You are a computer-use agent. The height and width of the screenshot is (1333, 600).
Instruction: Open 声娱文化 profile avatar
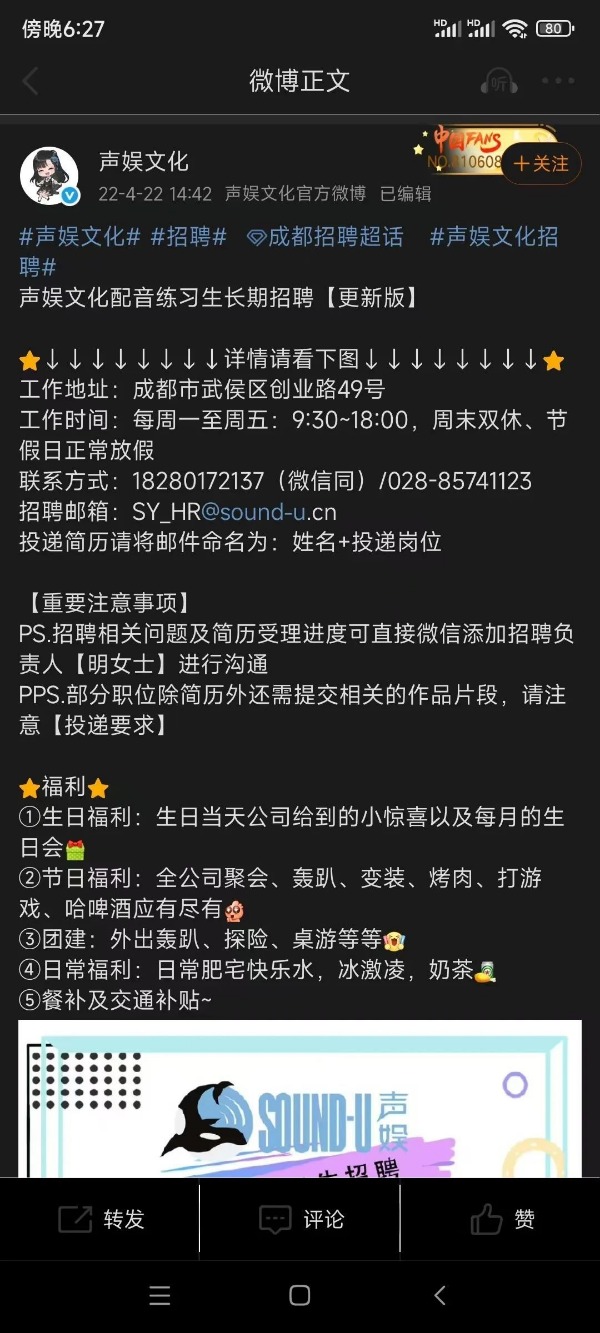point(49,176)
